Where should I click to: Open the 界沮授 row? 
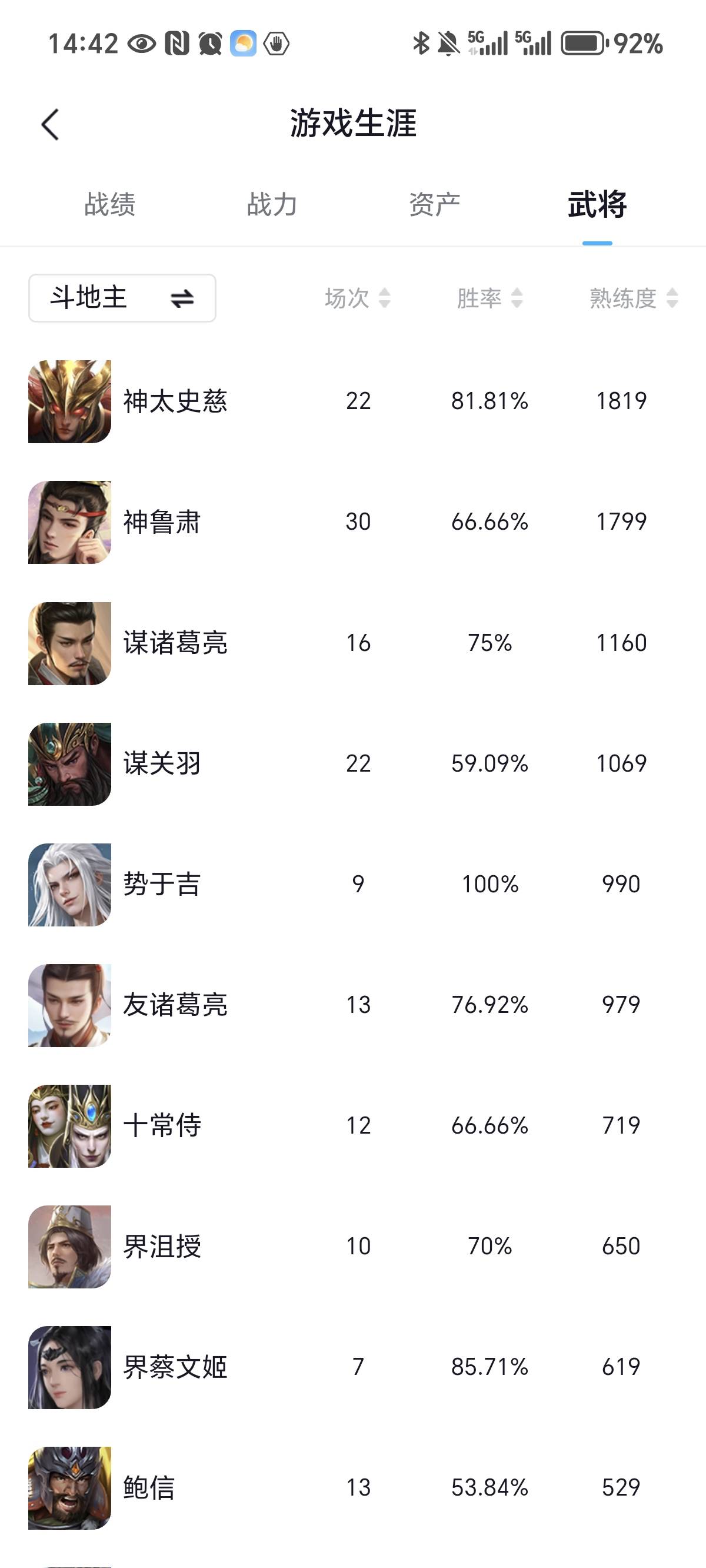(x=353, y=1246)
